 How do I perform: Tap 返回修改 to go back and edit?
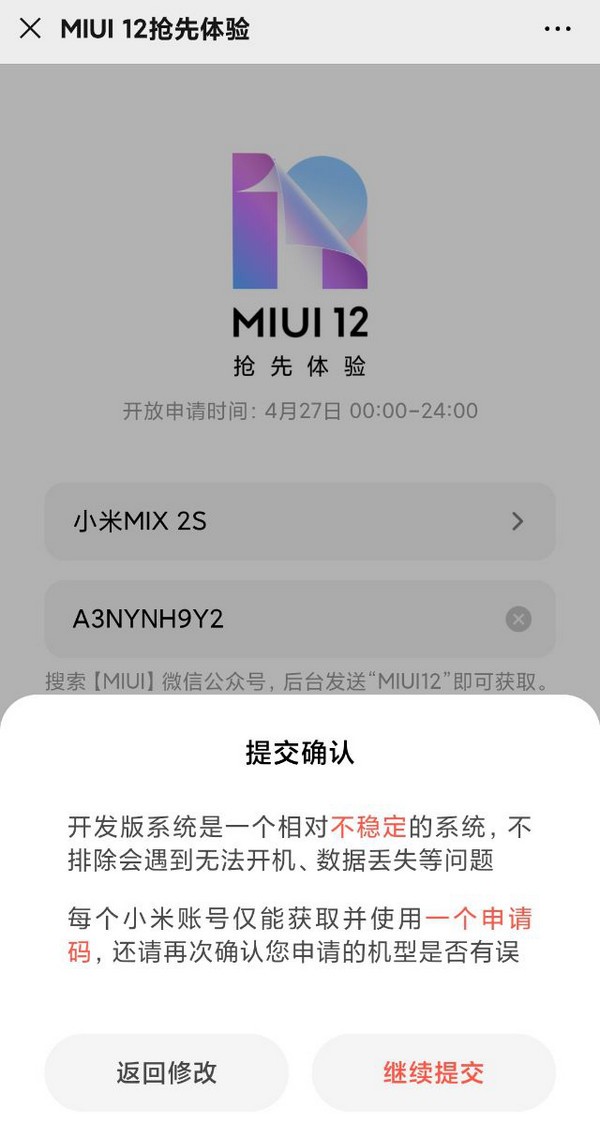166,1073
